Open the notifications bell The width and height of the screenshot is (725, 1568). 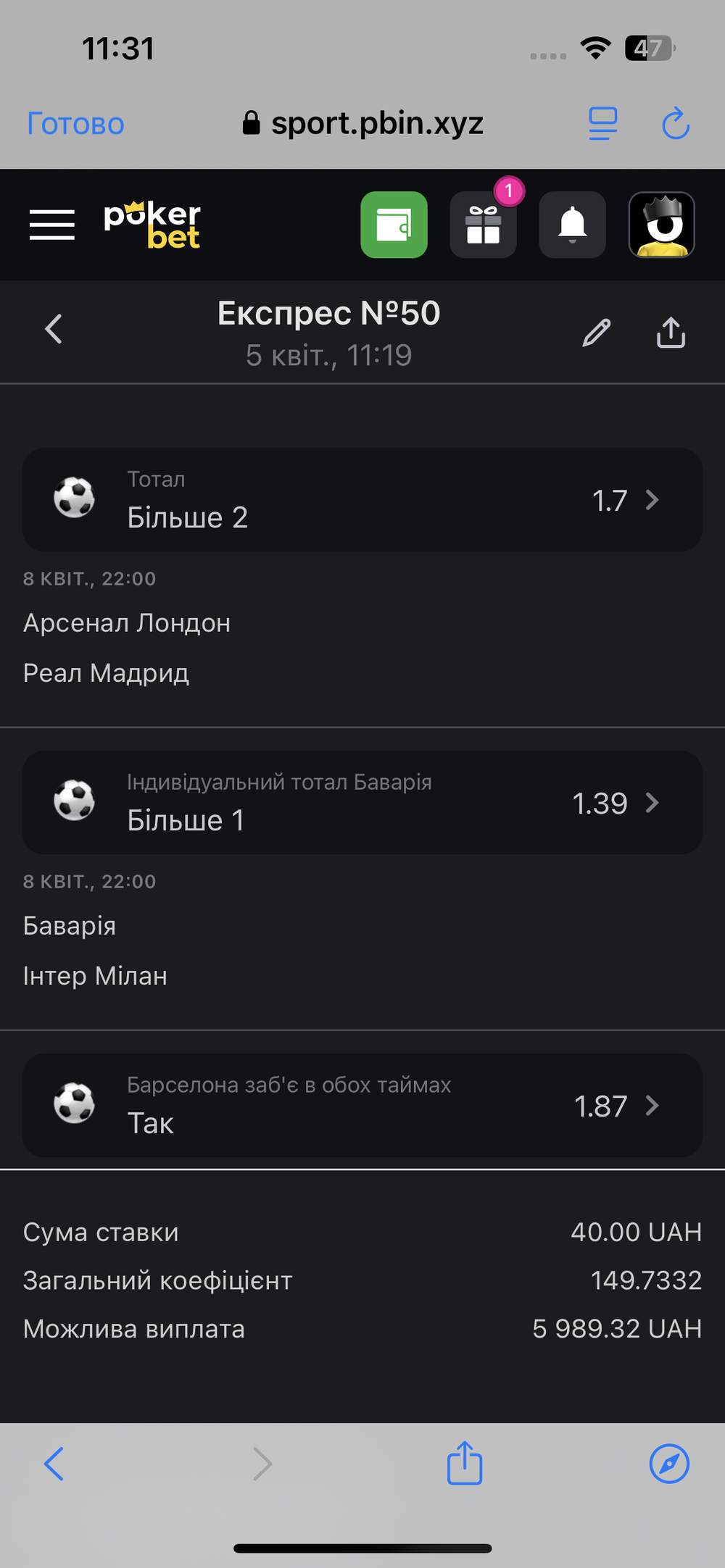573,225
